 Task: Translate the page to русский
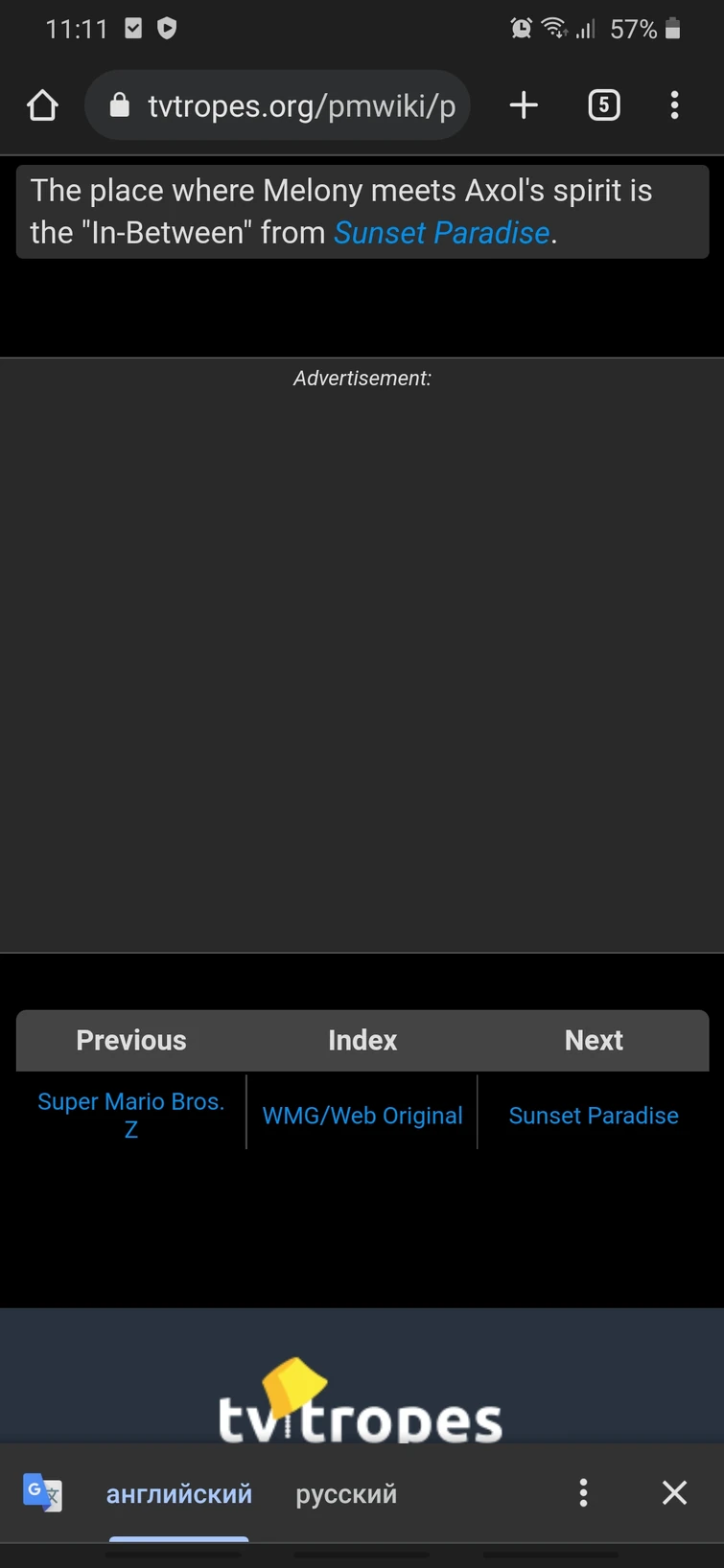(x=346, y=1493)
